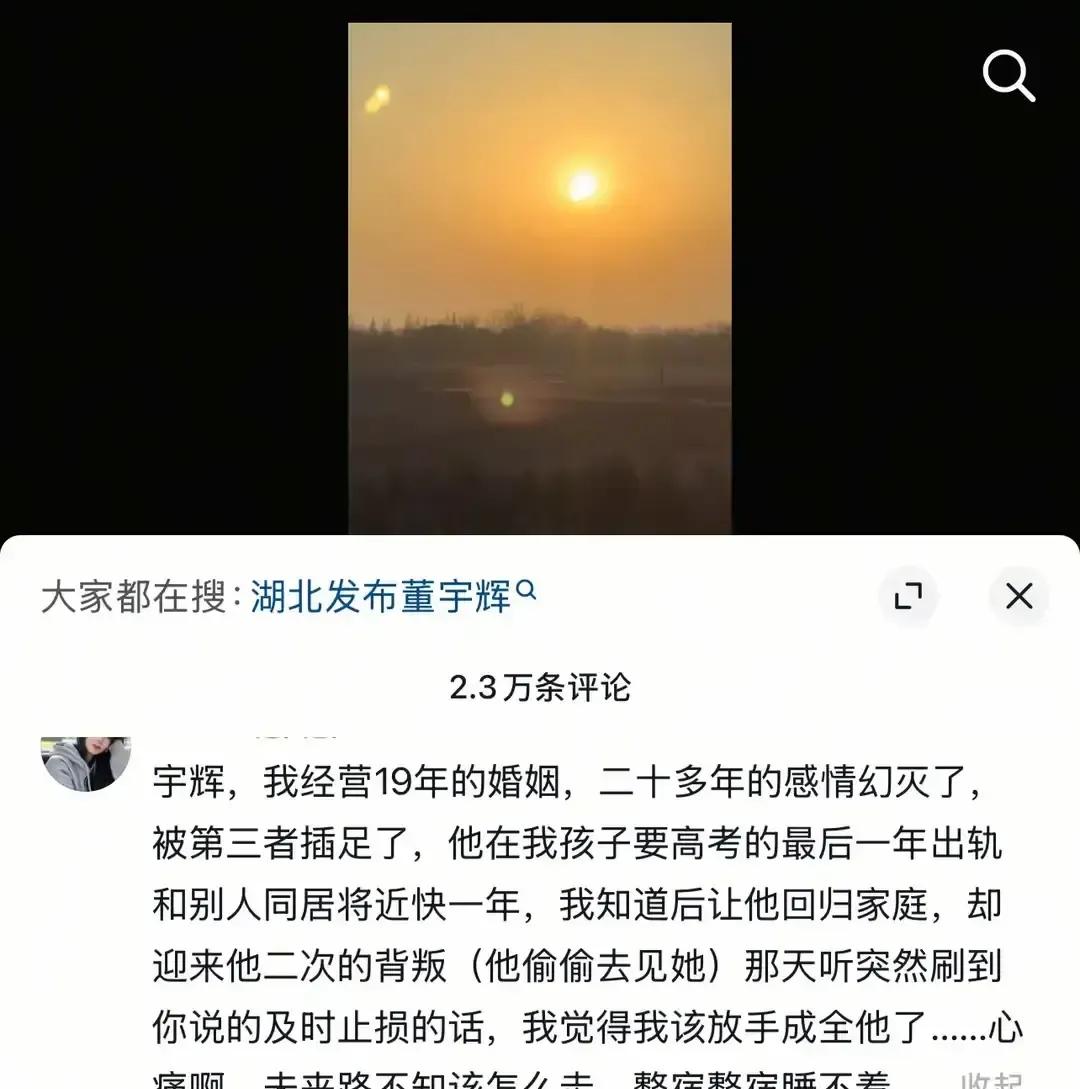Image resolution: width=1080 pixels, height=1089 pixels.
Task: Tap the expand panel icon near the close button
Action: click(908, 596)
